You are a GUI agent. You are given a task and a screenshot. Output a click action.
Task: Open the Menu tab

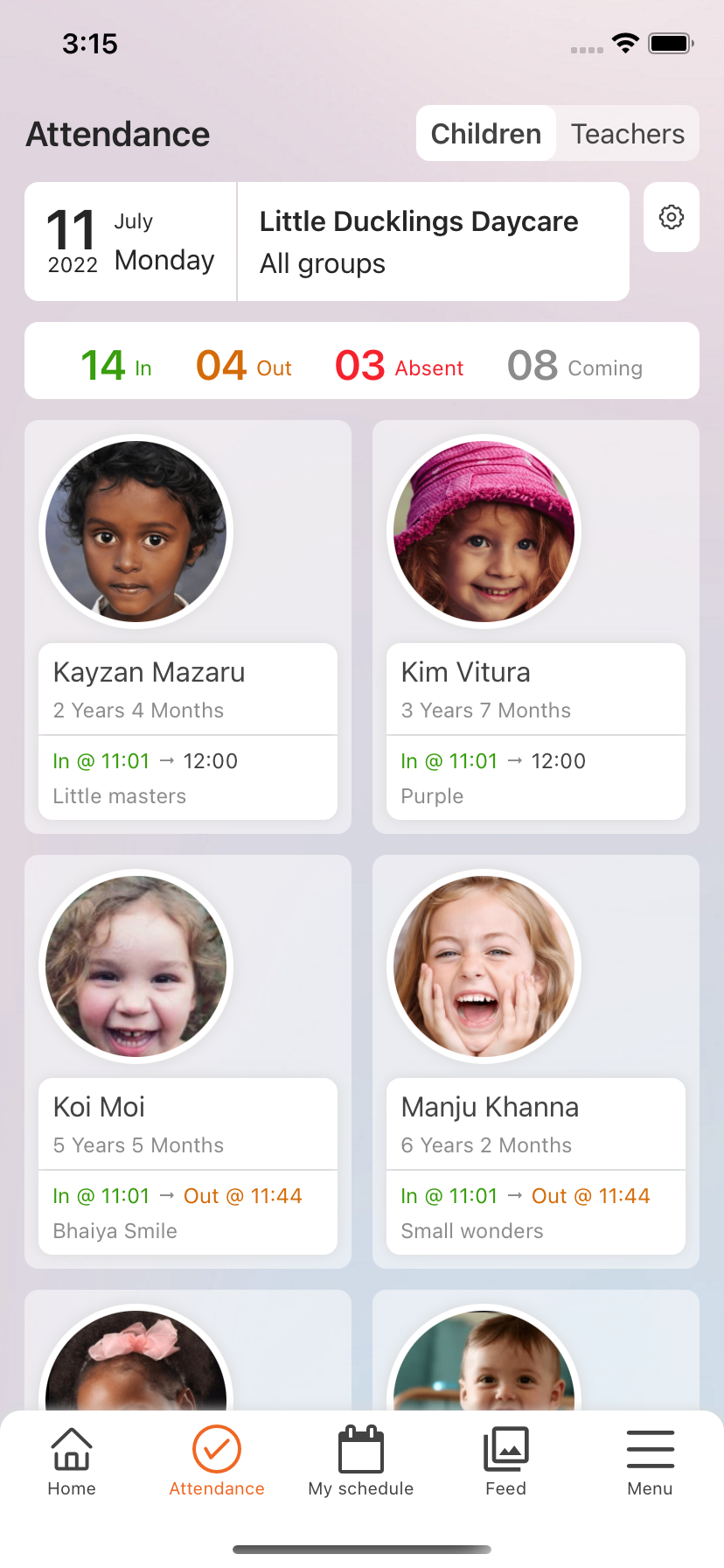(x=650, y=1461)
